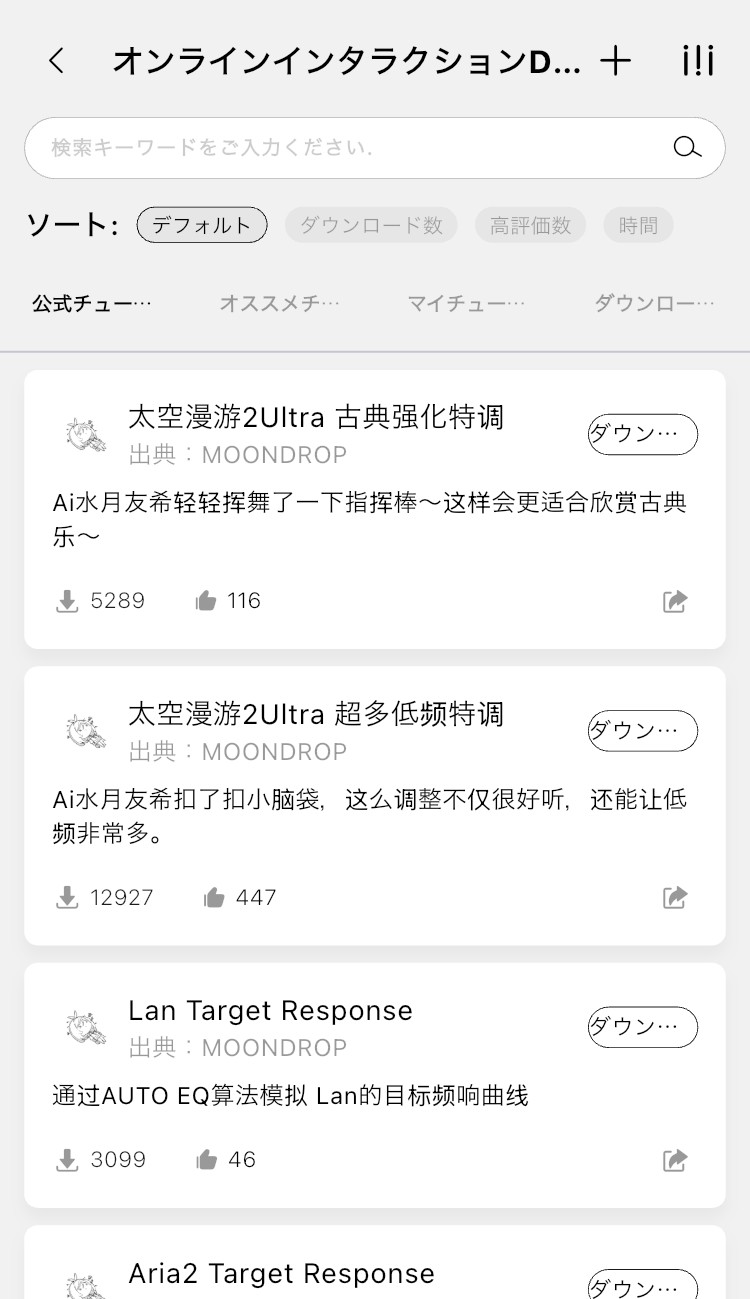Like the Lan Target Response tuning
The image size is (750, 1299).
tap(207, 1160)
